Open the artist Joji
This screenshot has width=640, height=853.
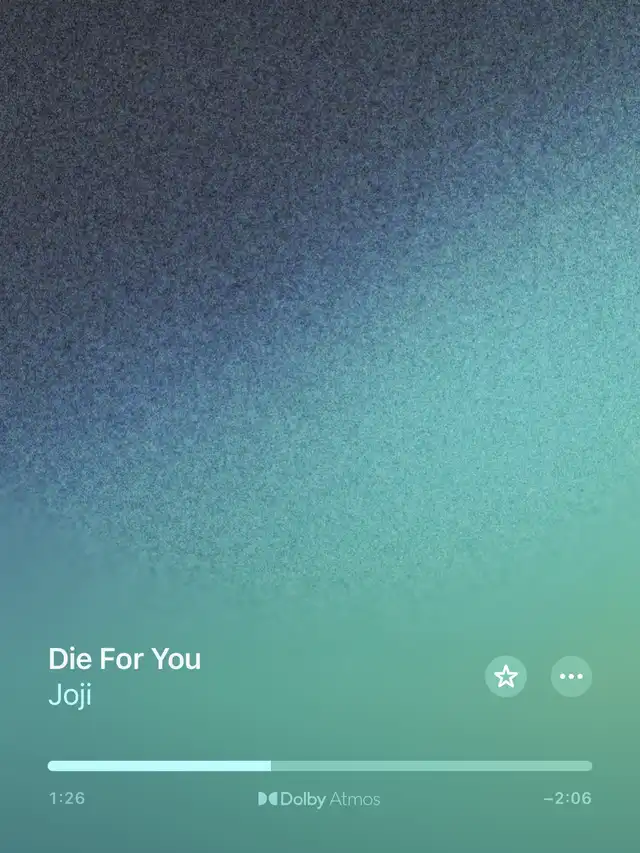70,695
